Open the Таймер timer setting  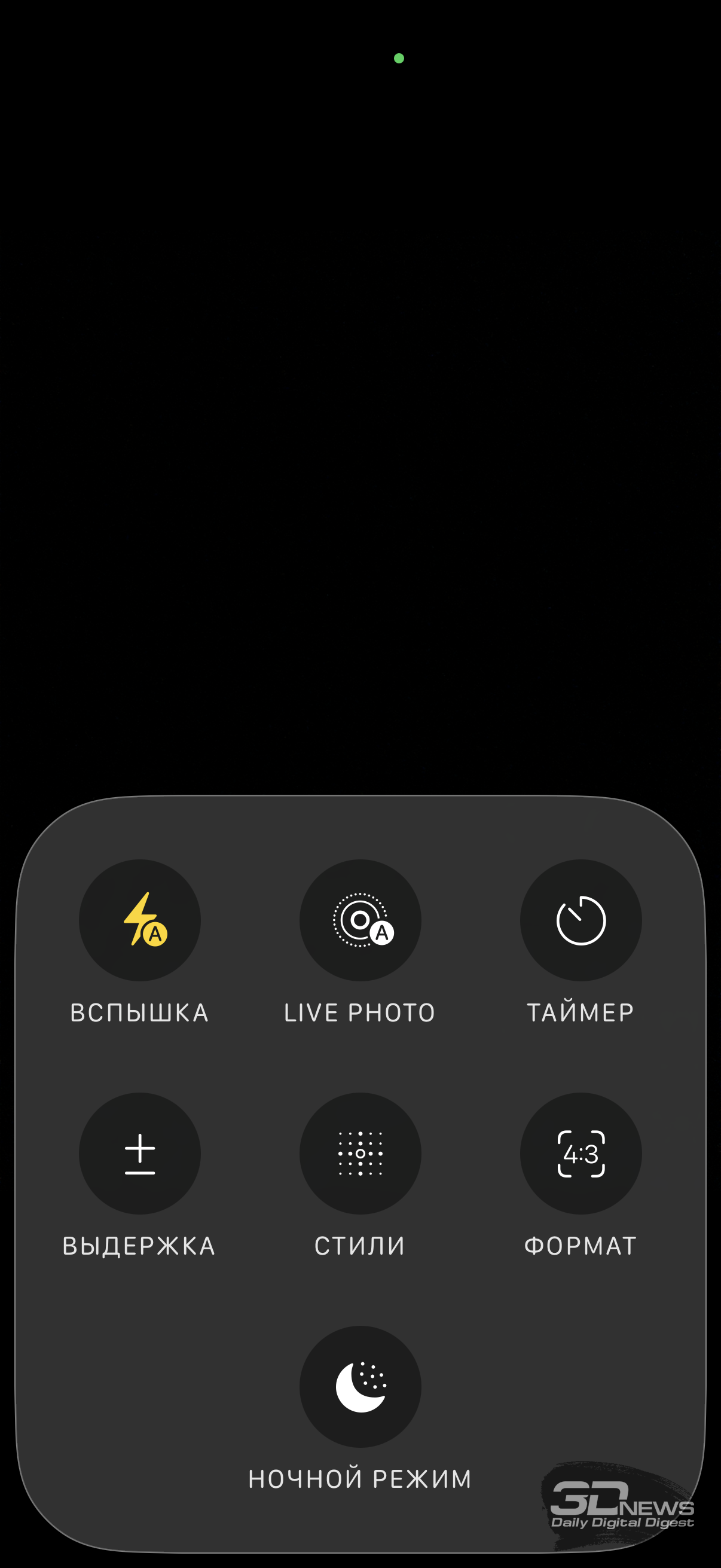click(x=581, y=920)
